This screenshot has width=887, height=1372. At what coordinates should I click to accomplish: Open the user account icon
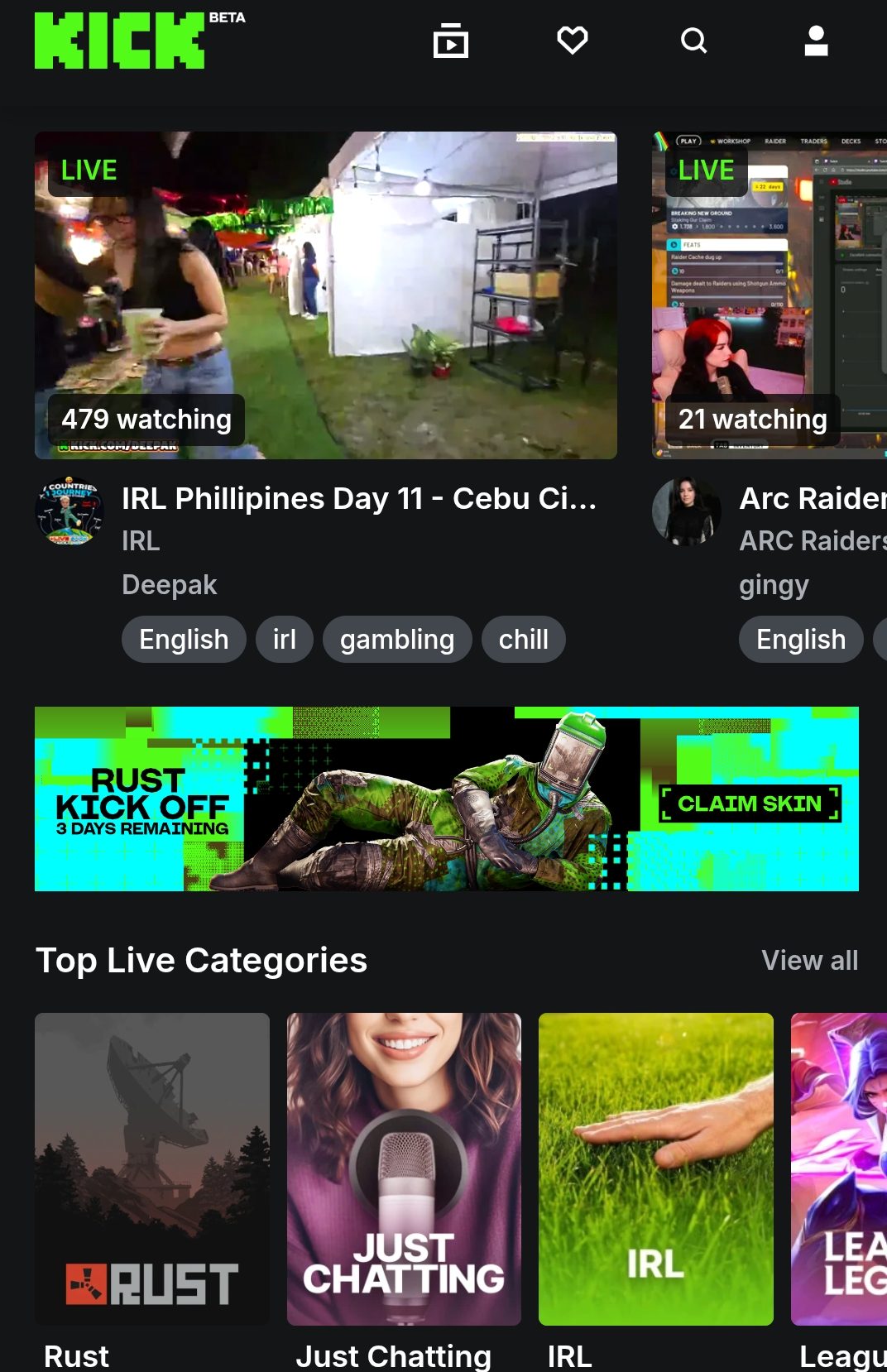[x=816, y=41]
